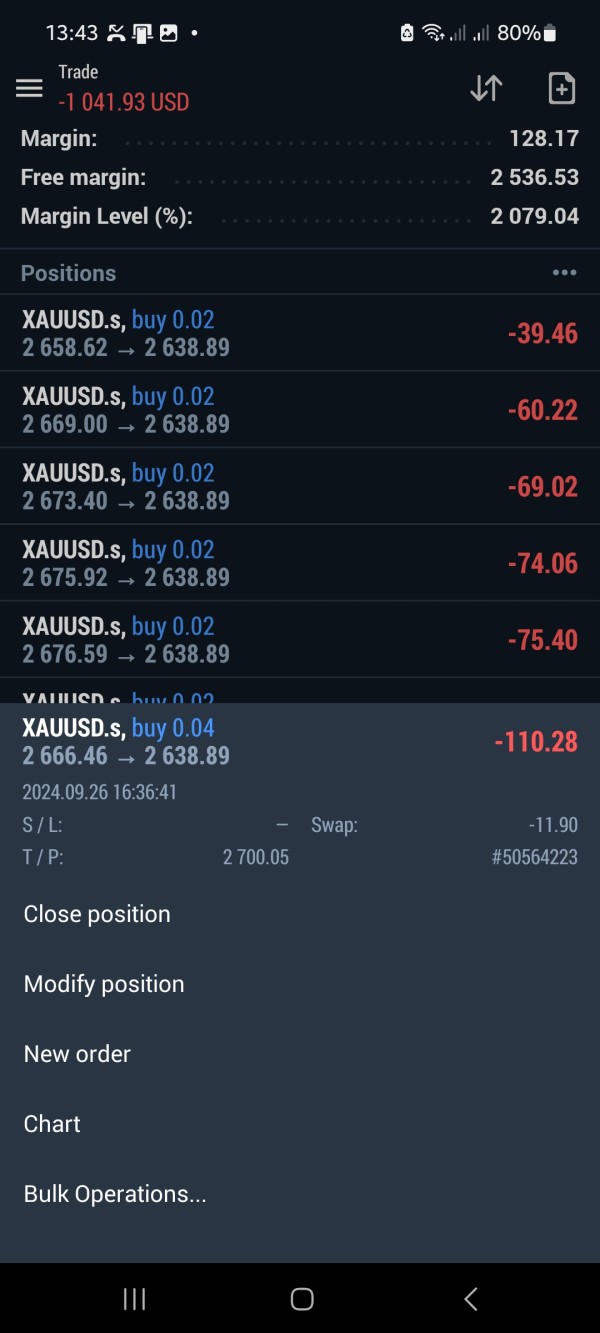Go back with system back button

coord(470,1299)
